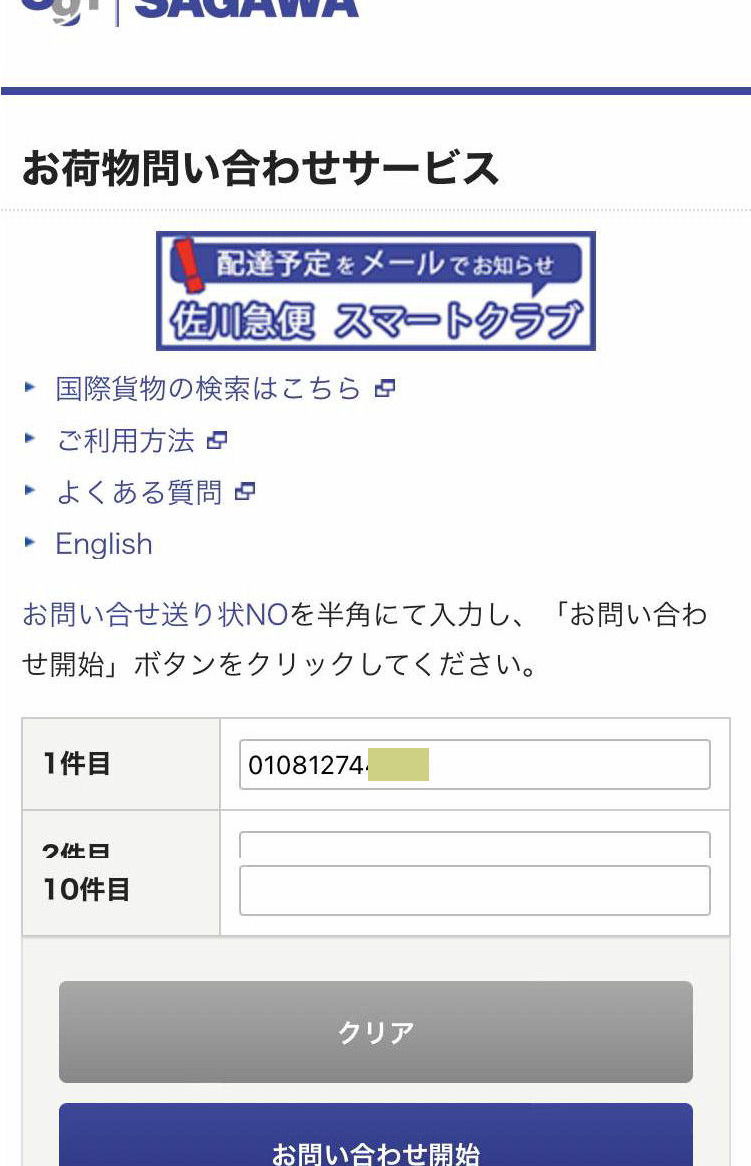Open the ご利用方法 link
Screen dimensions: 751x1166
(x=125, y=440)
